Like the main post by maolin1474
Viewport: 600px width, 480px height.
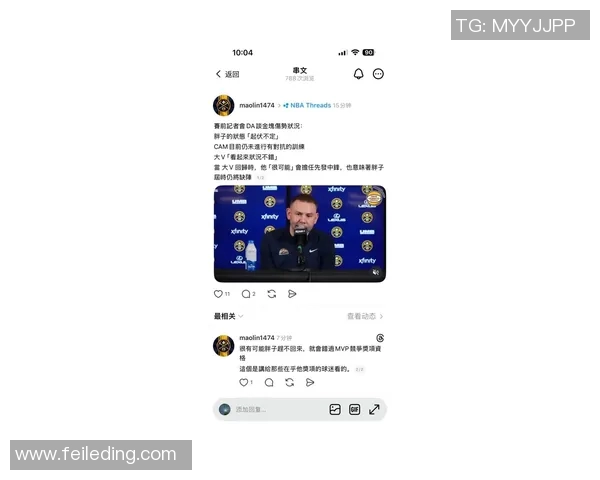click(219, 294)
